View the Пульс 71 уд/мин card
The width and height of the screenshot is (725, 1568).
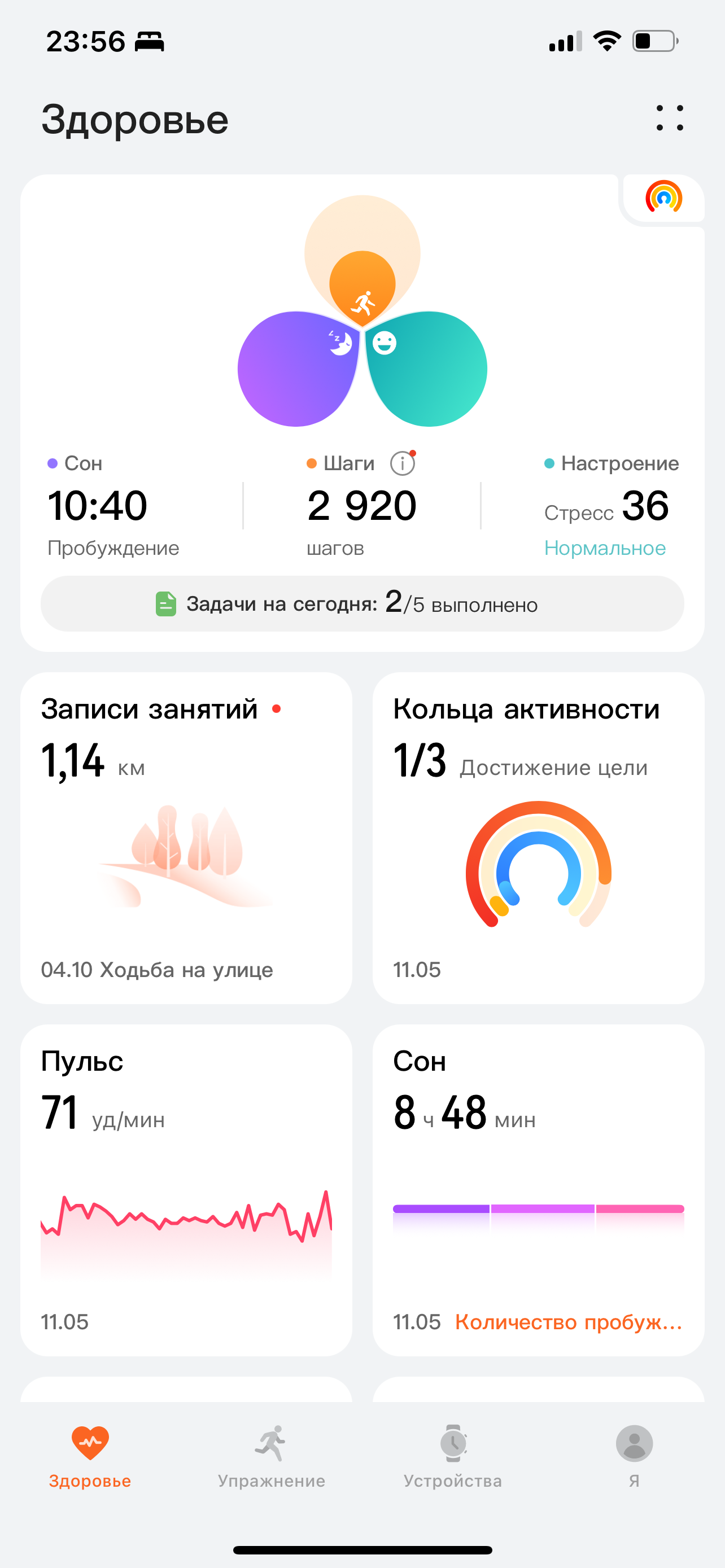click(x=186, y=1189)
